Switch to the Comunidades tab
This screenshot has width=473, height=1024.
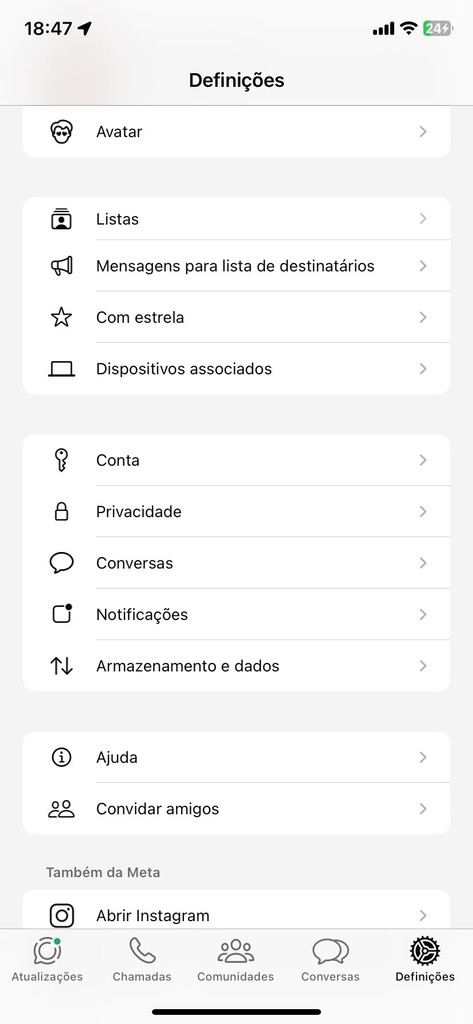236,960
